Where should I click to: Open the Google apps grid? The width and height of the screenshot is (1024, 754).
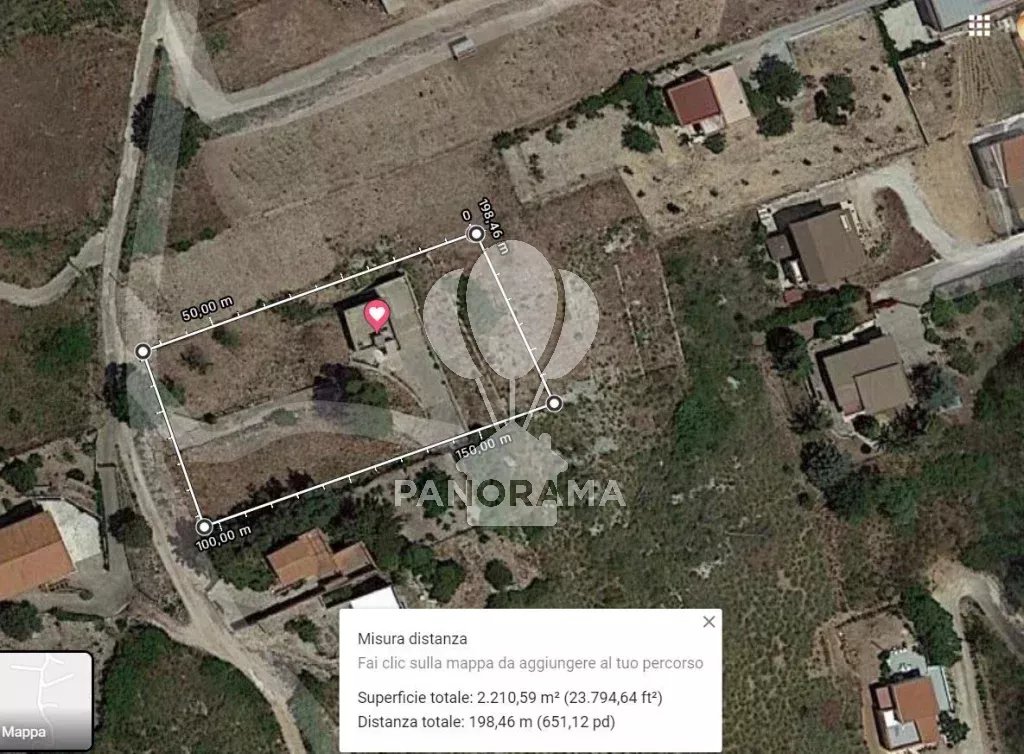click(x=978, y=25)
